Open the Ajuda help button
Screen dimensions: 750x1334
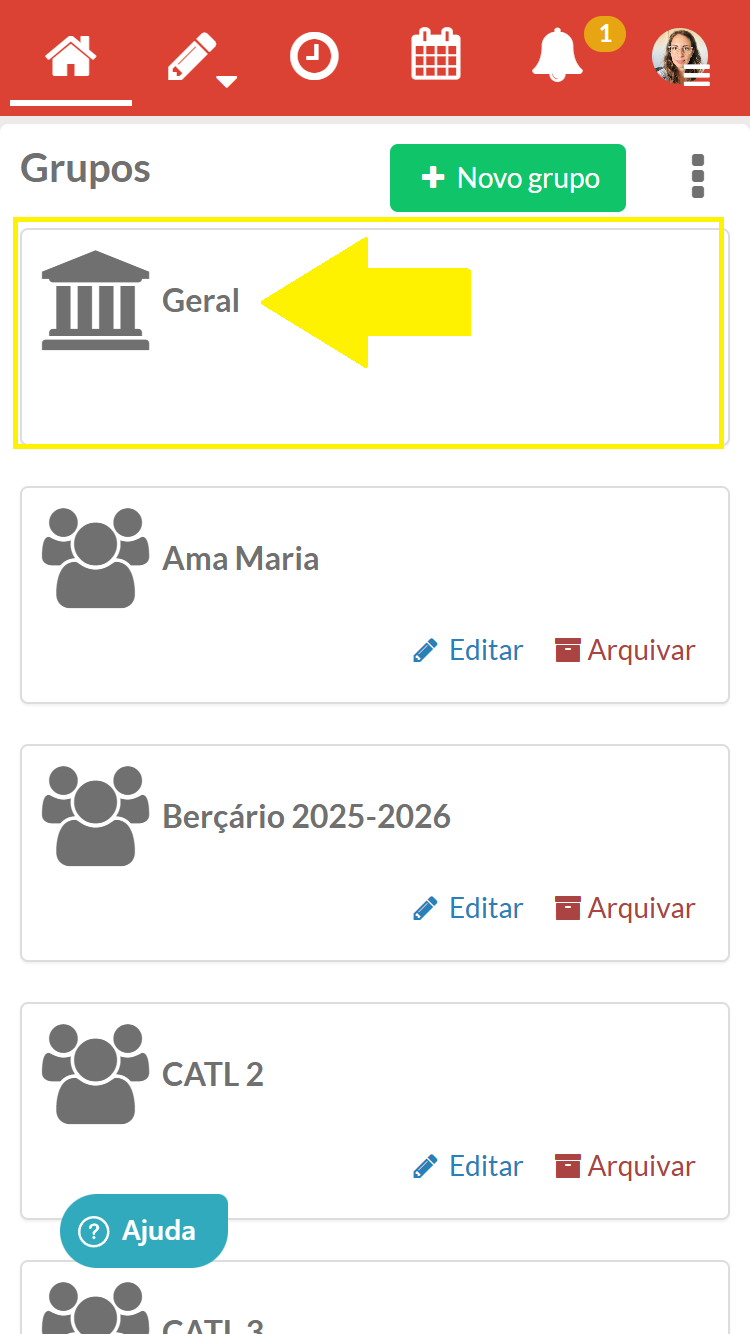pyautogui.click(x=144, y=1230)
